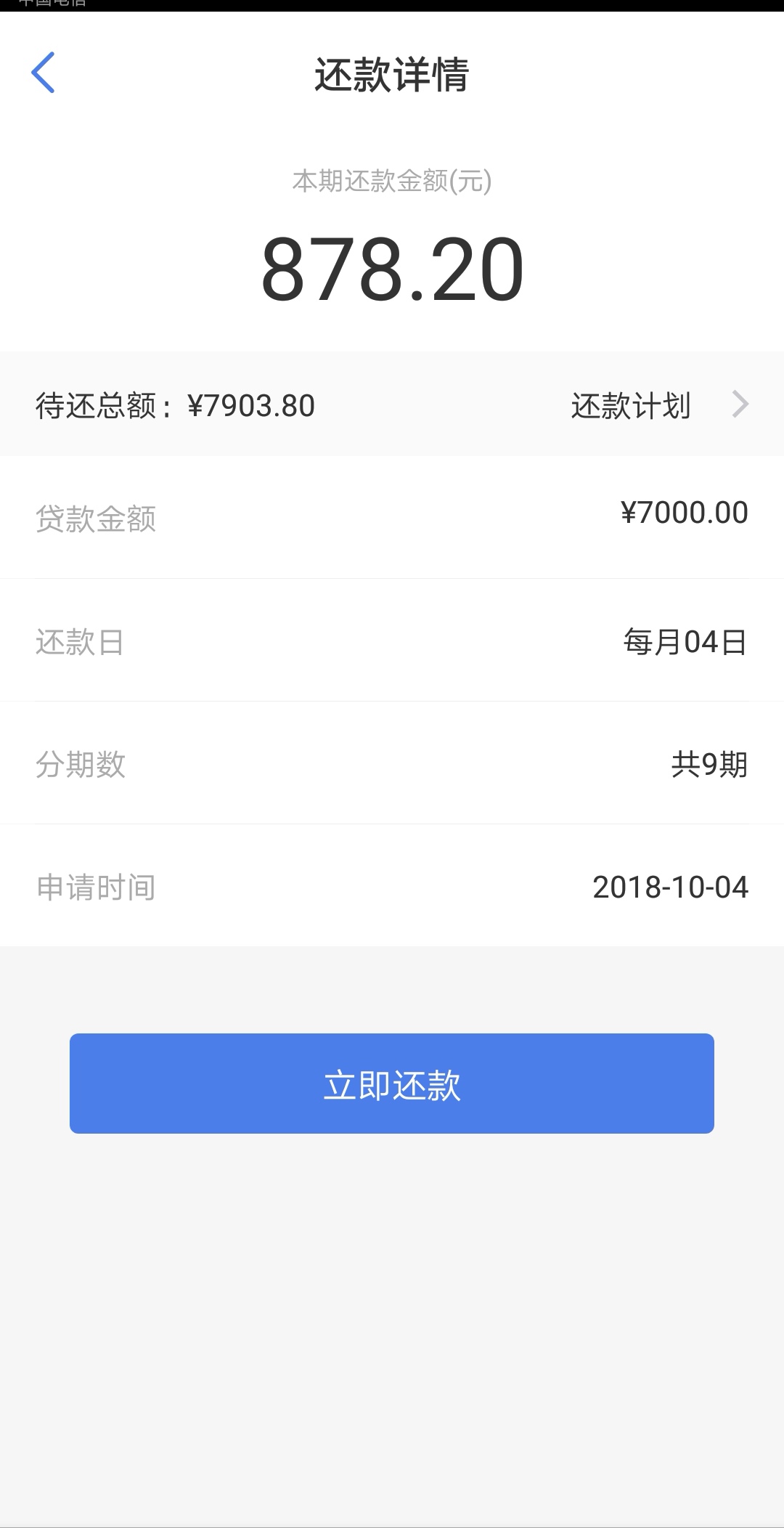Open the 还款计划 repayment plan
Screen dimensions: 784x1528
[x=657, y=405]
